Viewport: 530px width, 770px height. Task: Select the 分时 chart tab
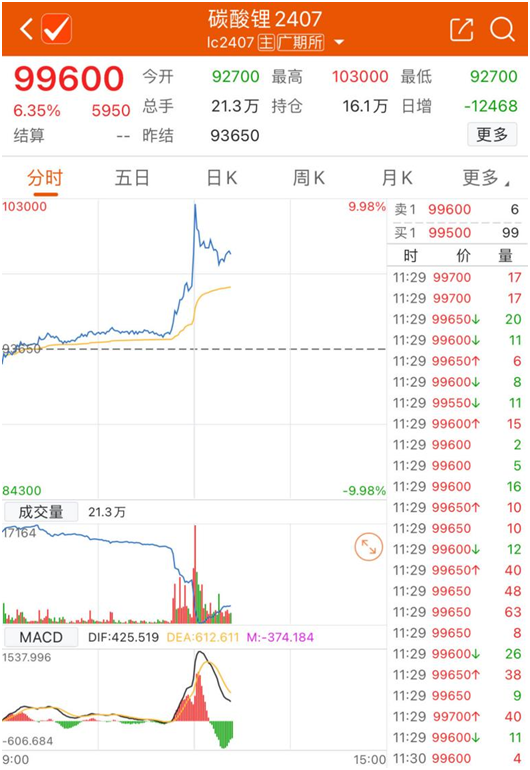pyautogui.click(x=45, y=178)
